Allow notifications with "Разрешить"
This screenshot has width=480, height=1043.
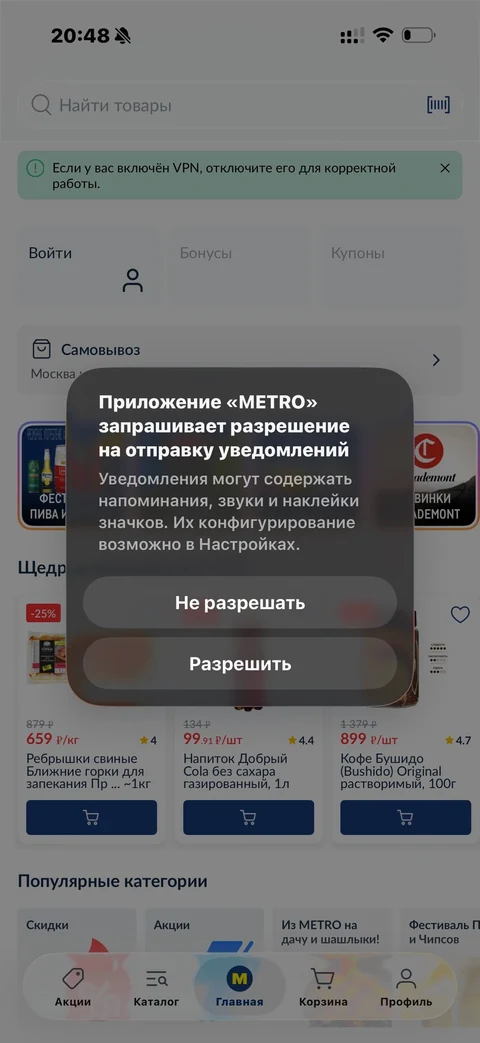pos(240,664)
